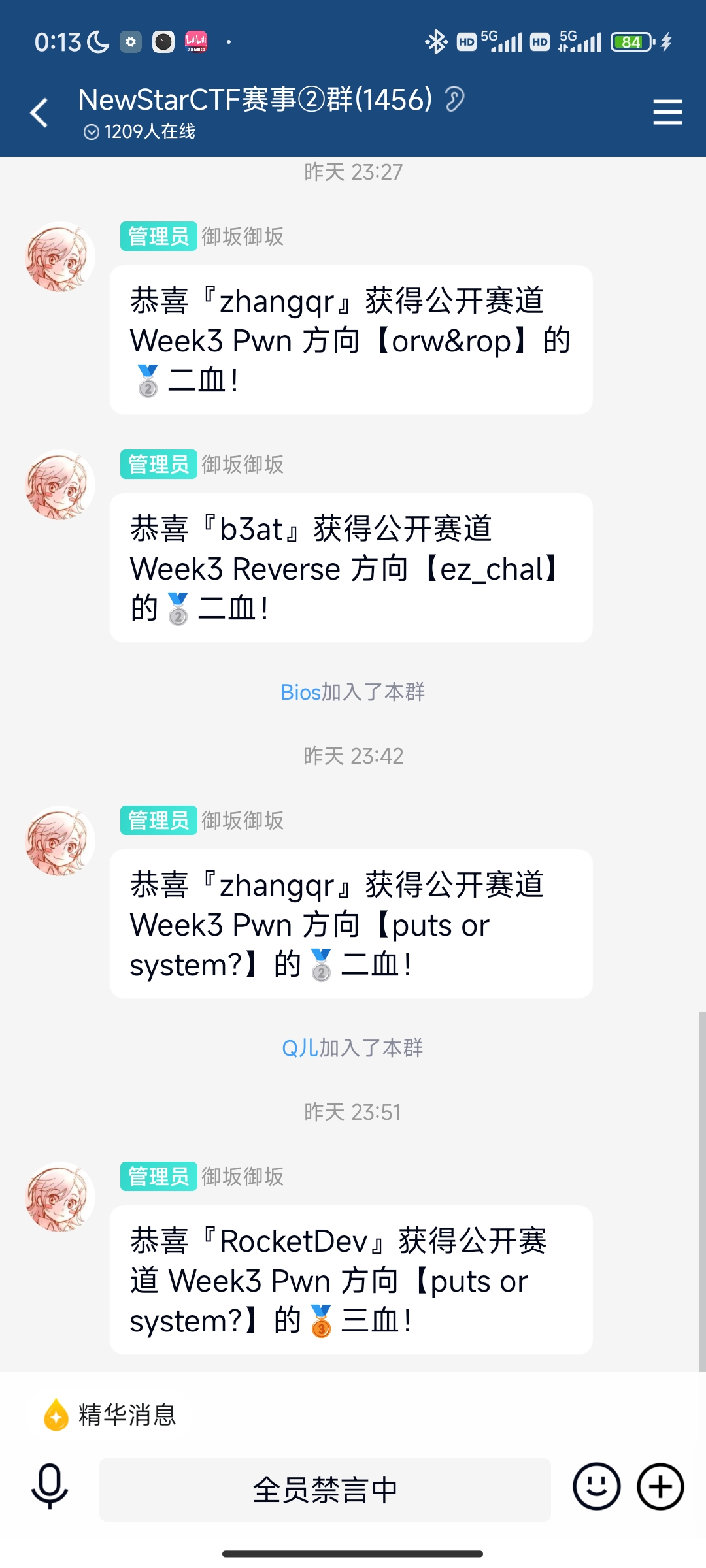Screen dimensions: 706x1568
Task: Open the plus attachments menu
Action: (x=660, y=1486)
